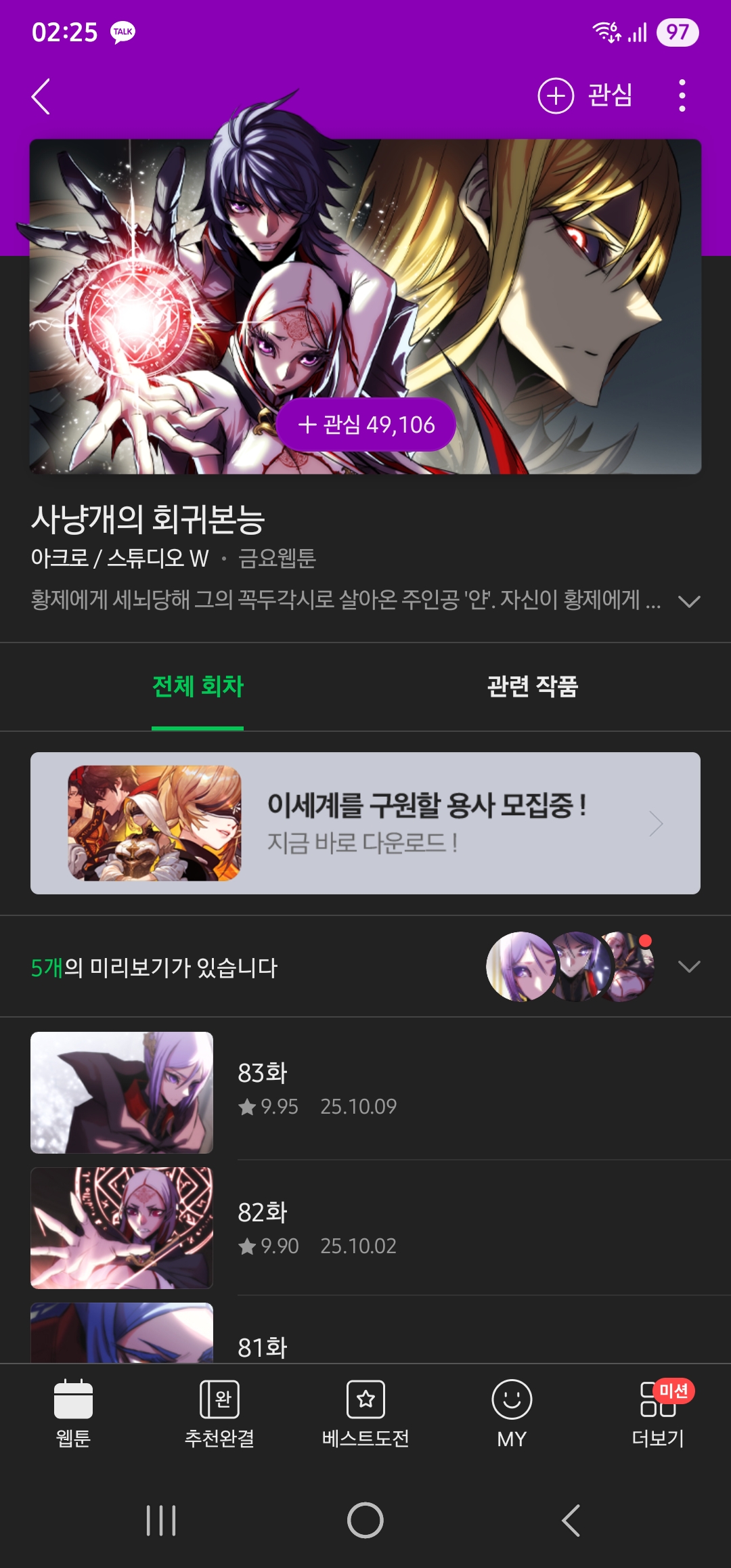Viewport: 731px width, 1568px height.
Task: Tap the +관심 49,106 button
Action: (x=366, y=424)
